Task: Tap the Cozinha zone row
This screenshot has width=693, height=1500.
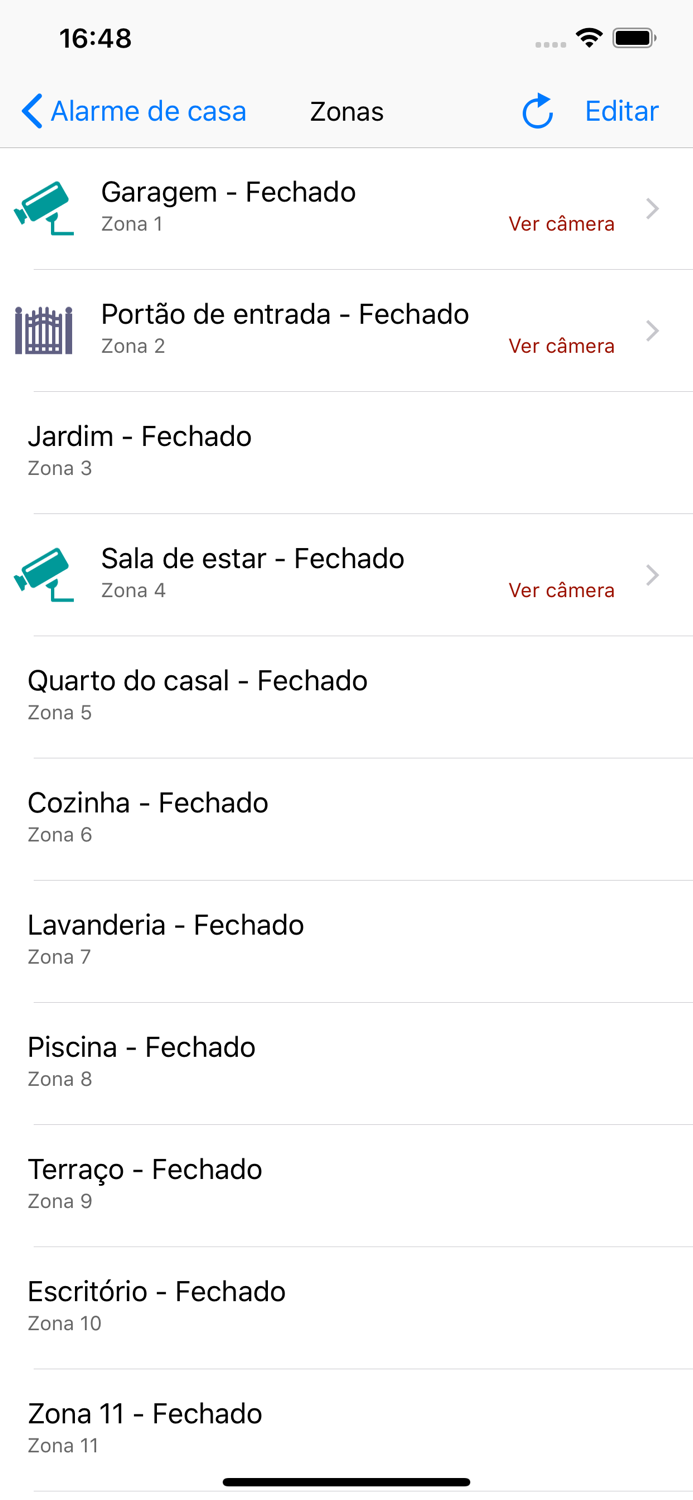Action: tap(346, 818)
